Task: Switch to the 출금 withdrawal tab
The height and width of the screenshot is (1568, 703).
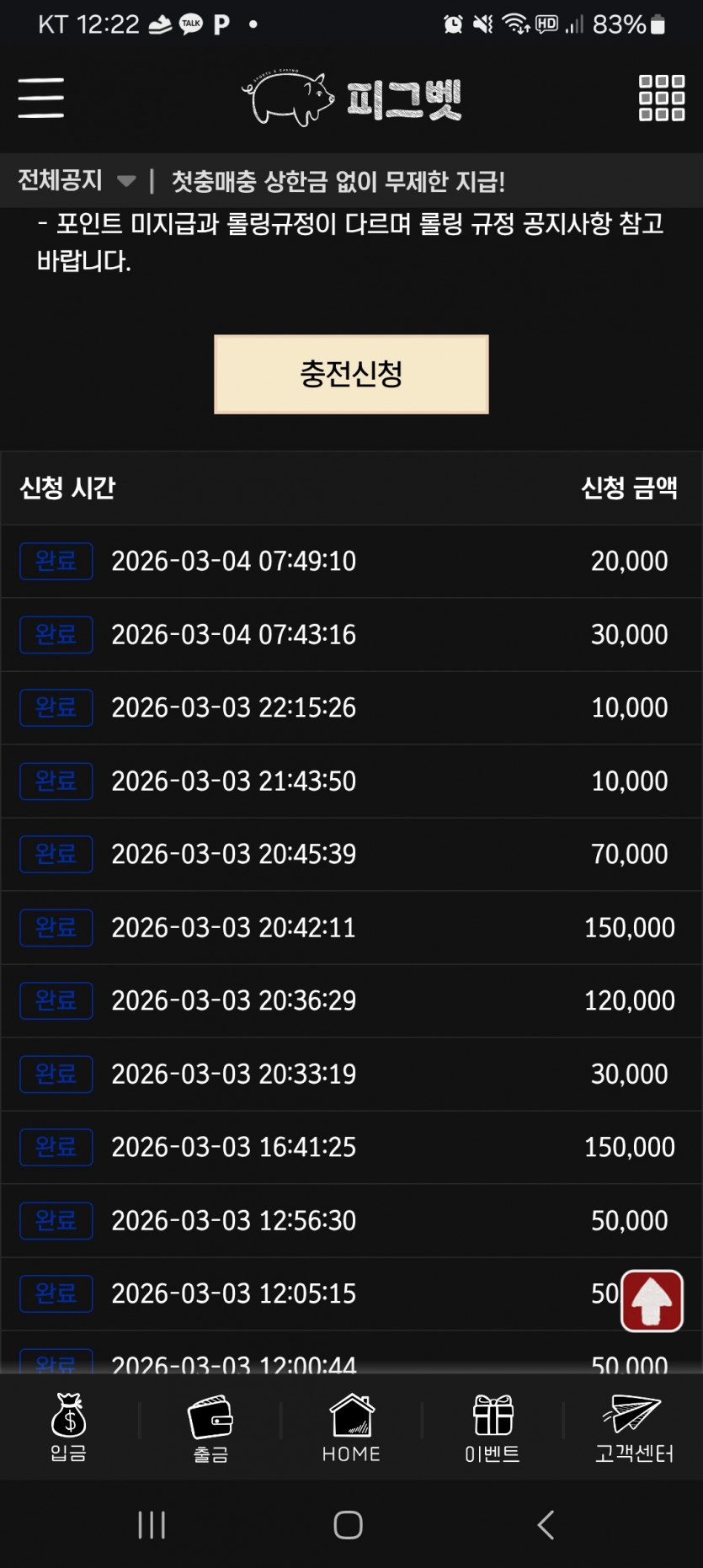Action: click(x=210, y=1427)
